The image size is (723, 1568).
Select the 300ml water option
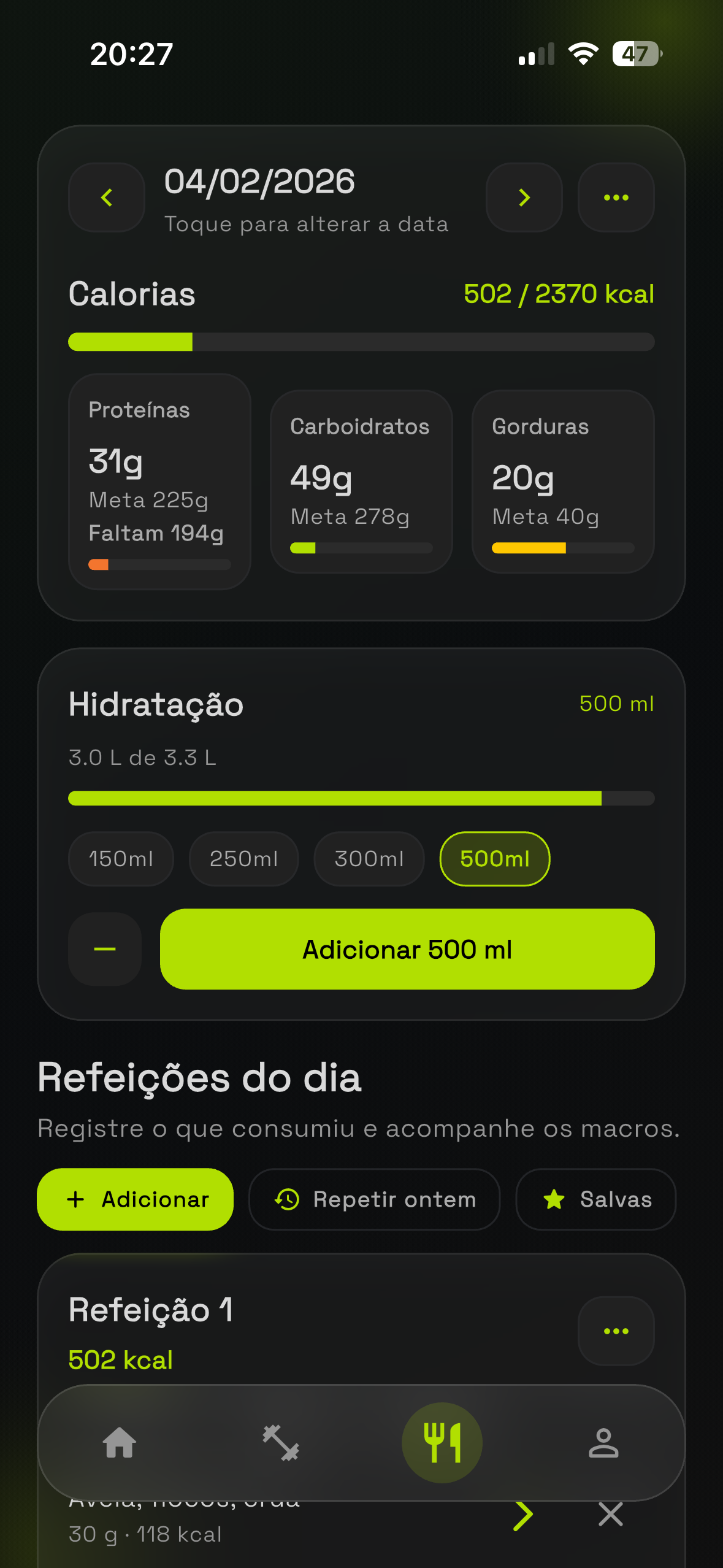pos(368,859)
